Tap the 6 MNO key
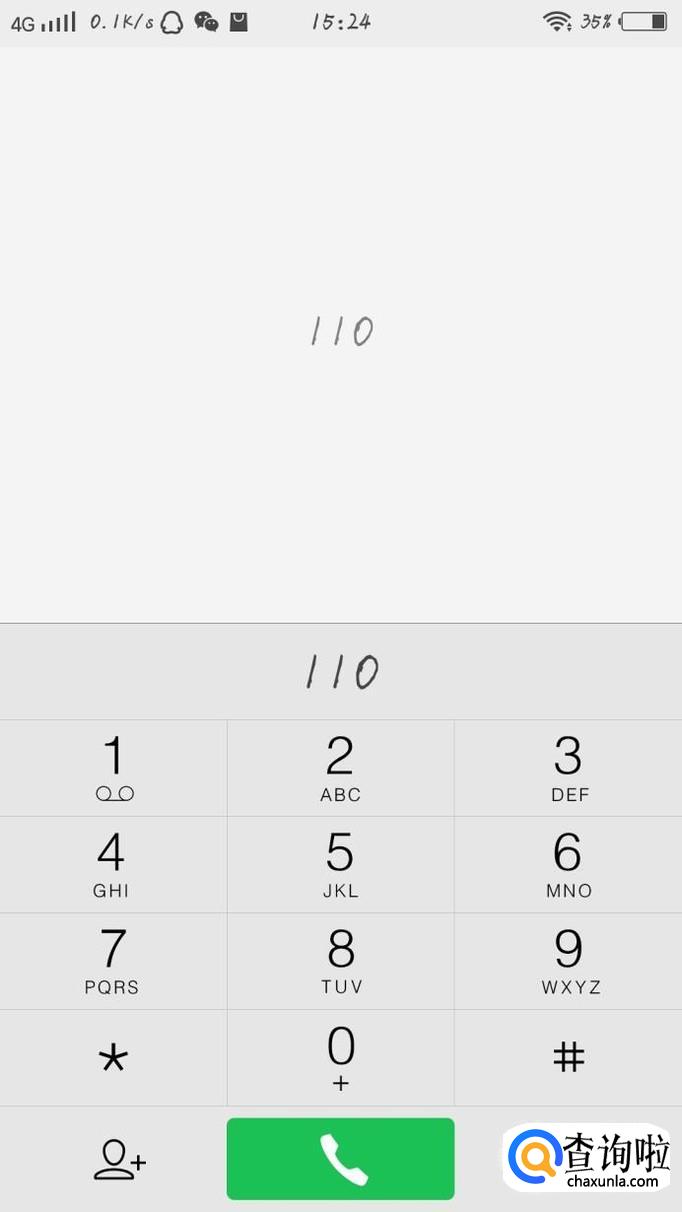Image resolution: width=682 pixels, height=1212 pixels. point(569,865)
